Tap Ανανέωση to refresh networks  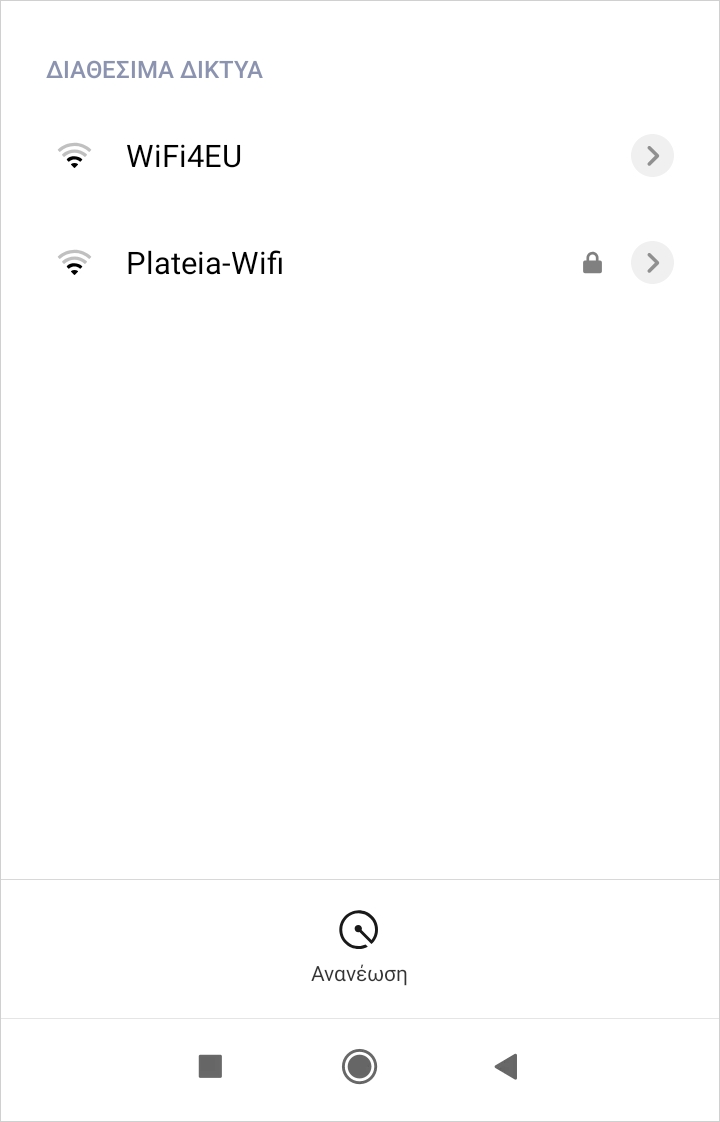click(359, 946)
